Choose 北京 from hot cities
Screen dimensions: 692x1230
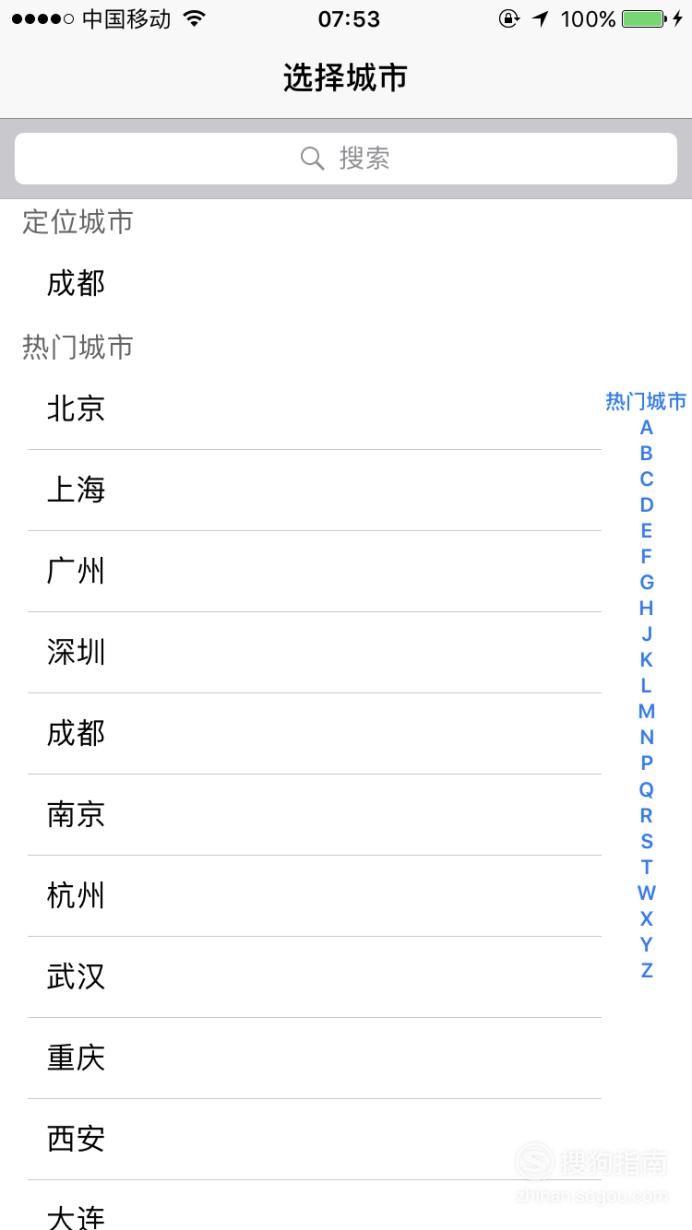point(315,409)
